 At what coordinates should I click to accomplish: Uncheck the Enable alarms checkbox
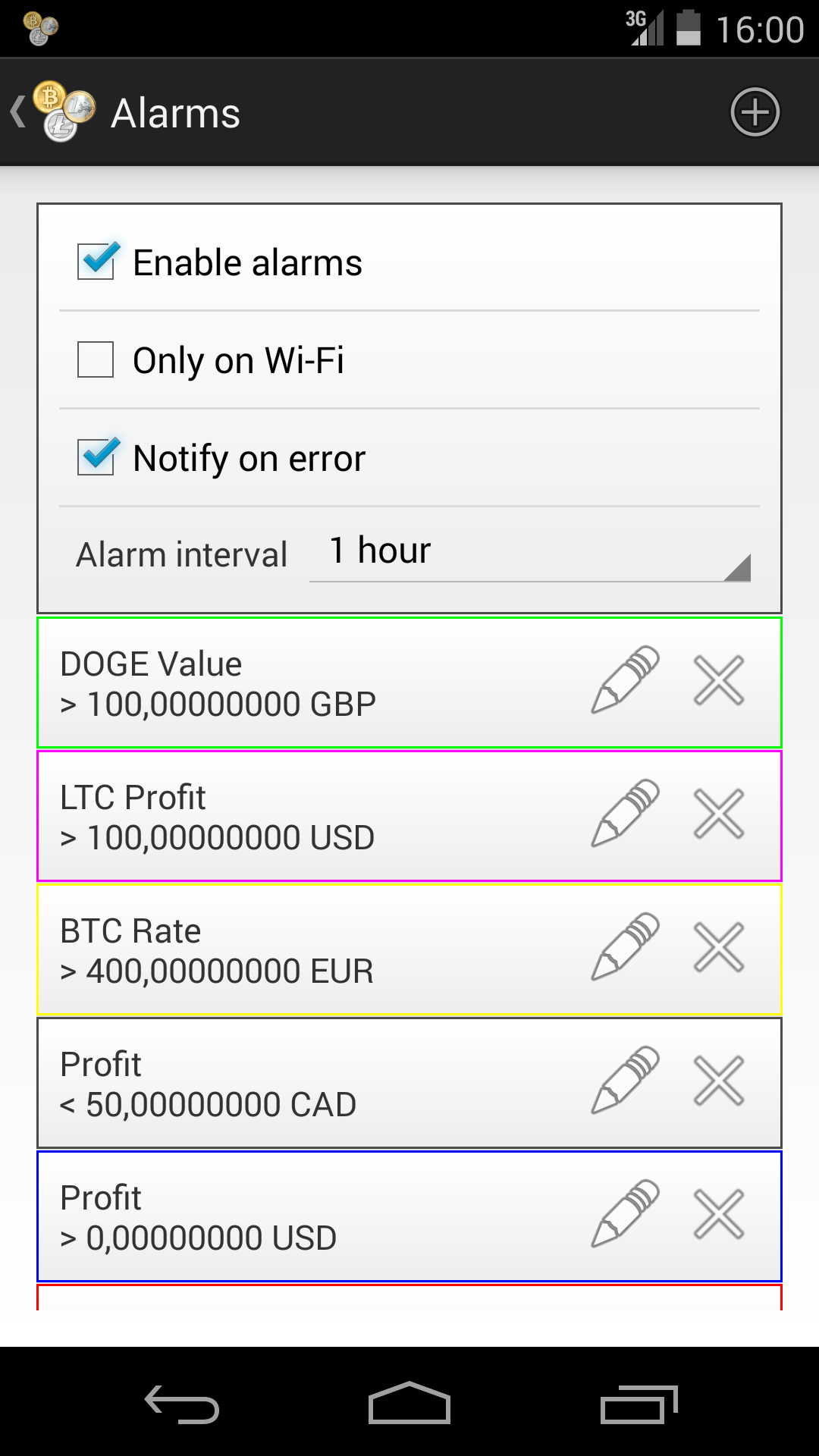click(x=96, y=262)
